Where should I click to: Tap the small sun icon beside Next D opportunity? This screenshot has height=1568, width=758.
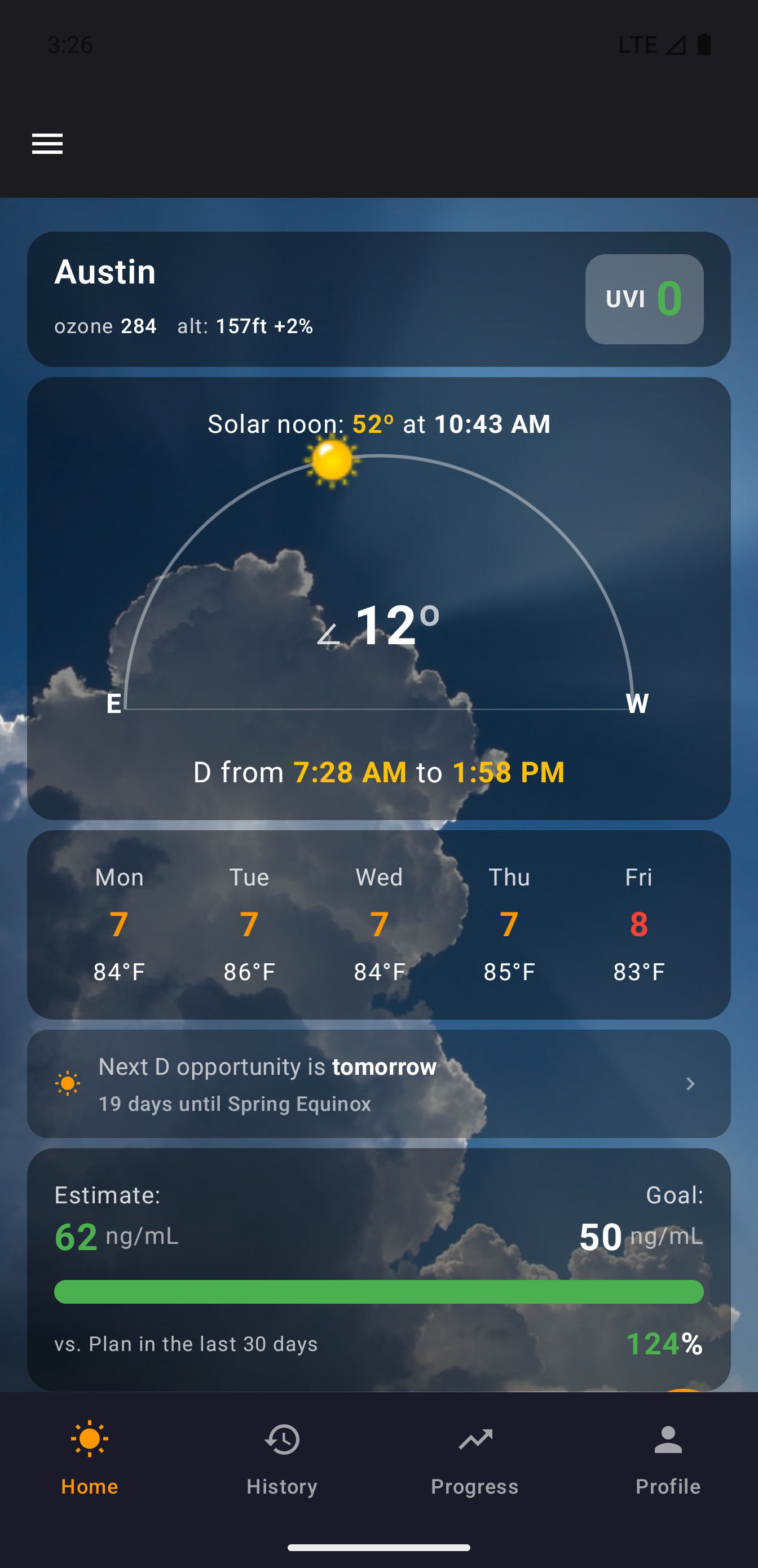click(x=67, y=1083)
